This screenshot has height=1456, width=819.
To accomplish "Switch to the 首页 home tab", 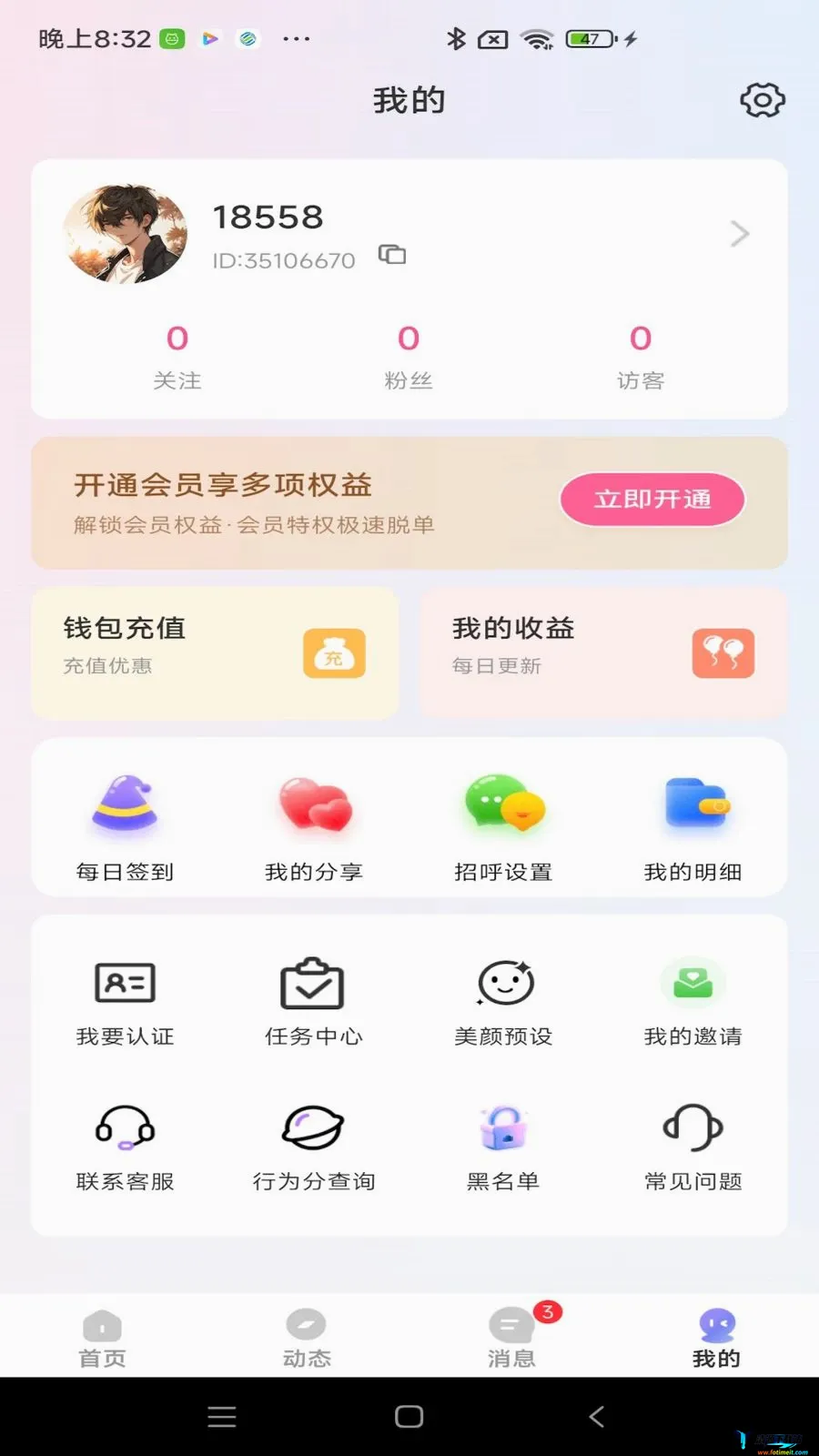I will coord(102,1340).
